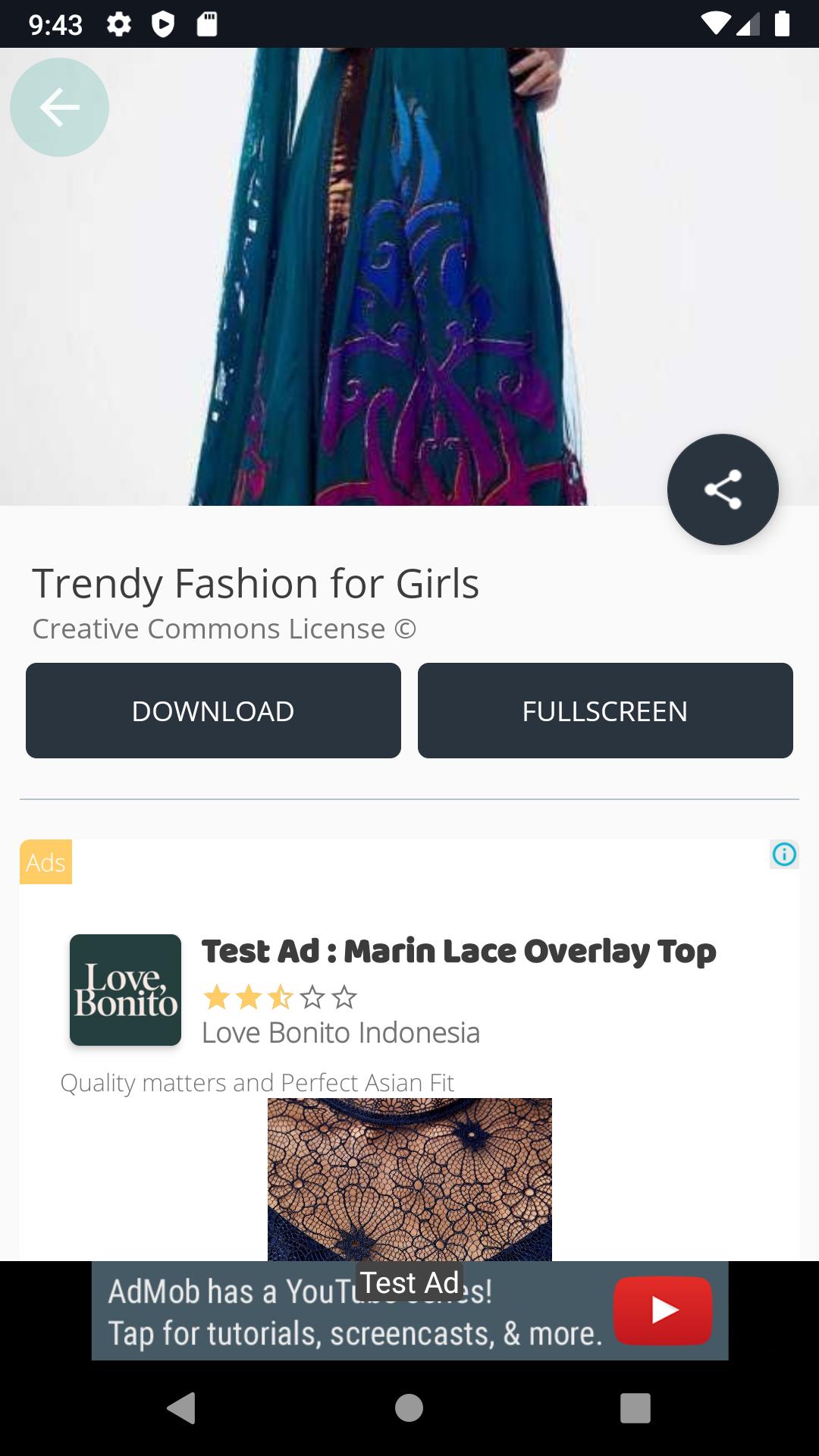Tap the Wi-Fi icon in the status bar
The image size is (819, 1456).
point(716,24)
